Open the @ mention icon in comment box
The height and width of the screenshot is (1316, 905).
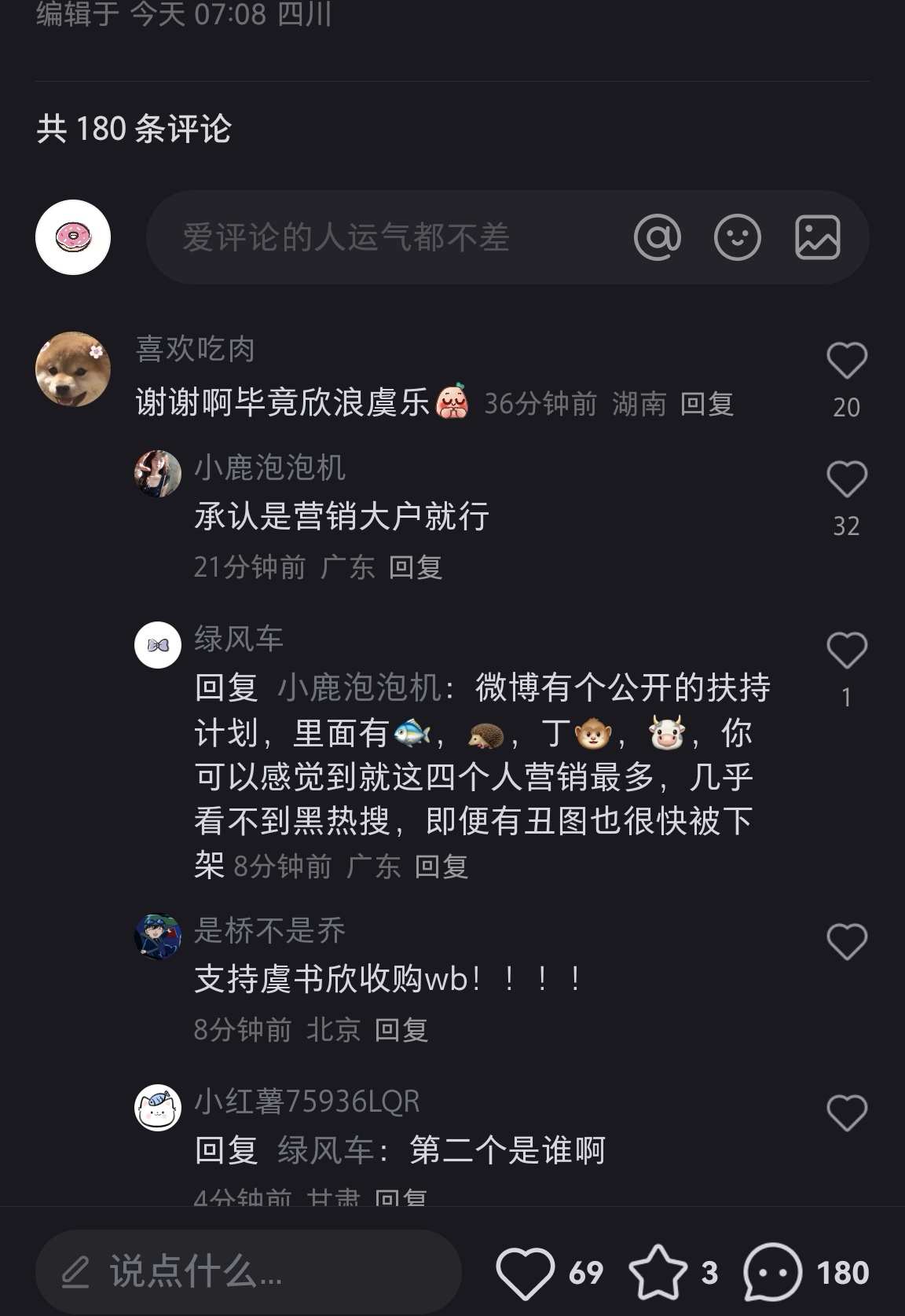pyautogui.click(x=658, y=237)
